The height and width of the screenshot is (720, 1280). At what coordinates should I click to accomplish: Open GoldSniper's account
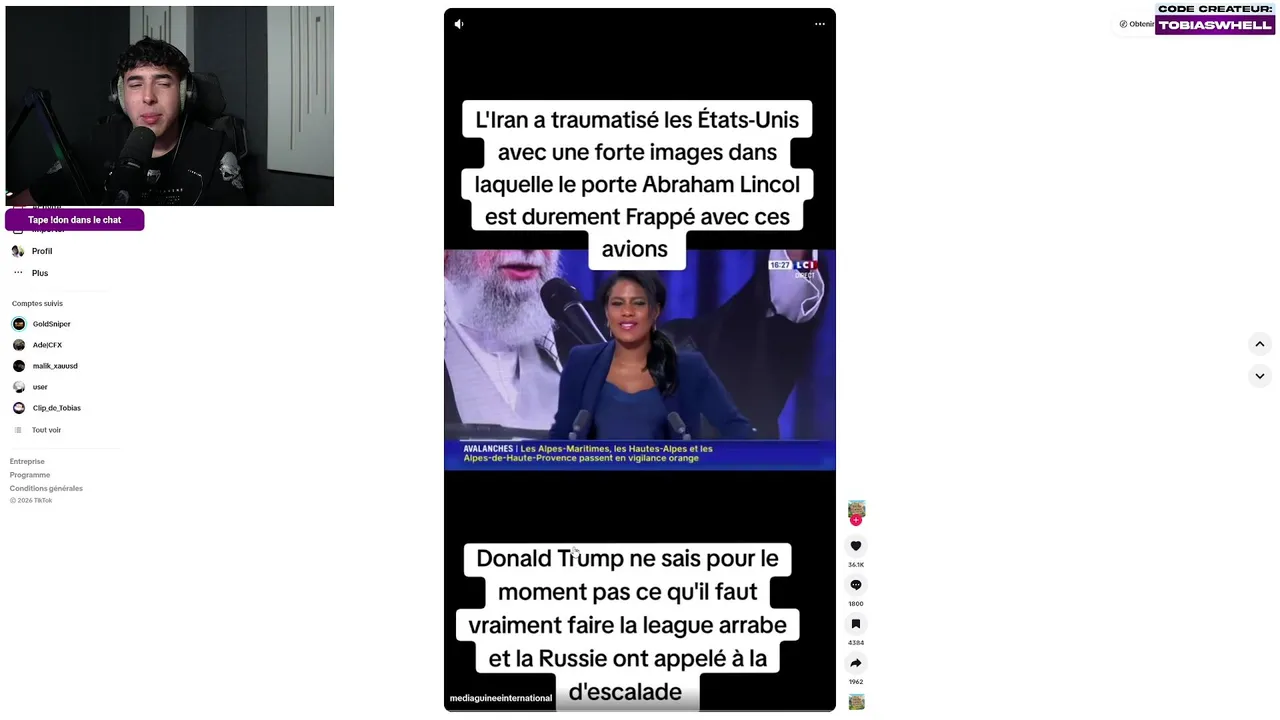coord(51,324)
